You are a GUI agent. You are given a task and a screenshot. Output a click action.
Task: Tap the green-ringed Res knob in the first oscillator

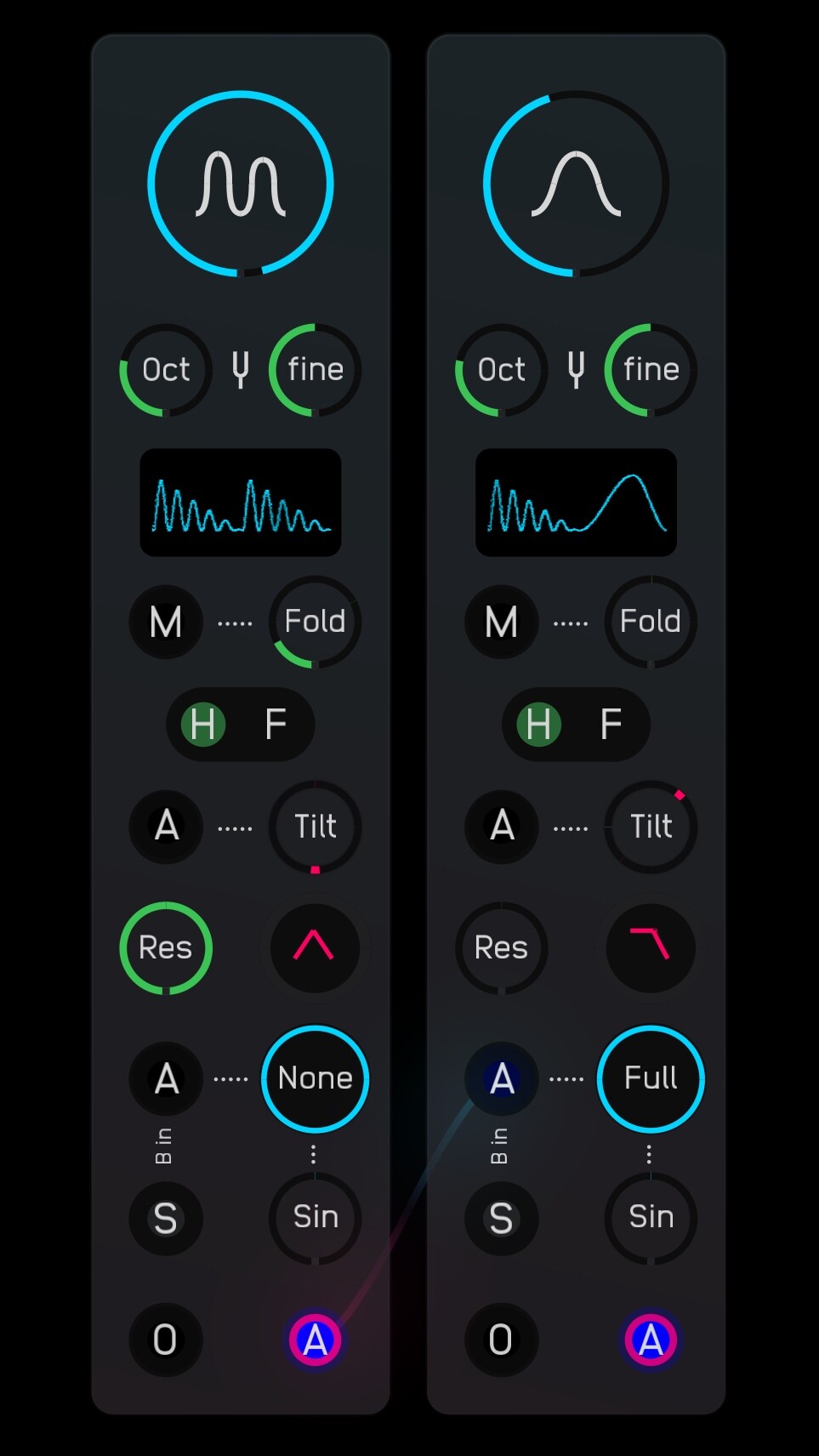pyautogui.click(x=166, y=947)
